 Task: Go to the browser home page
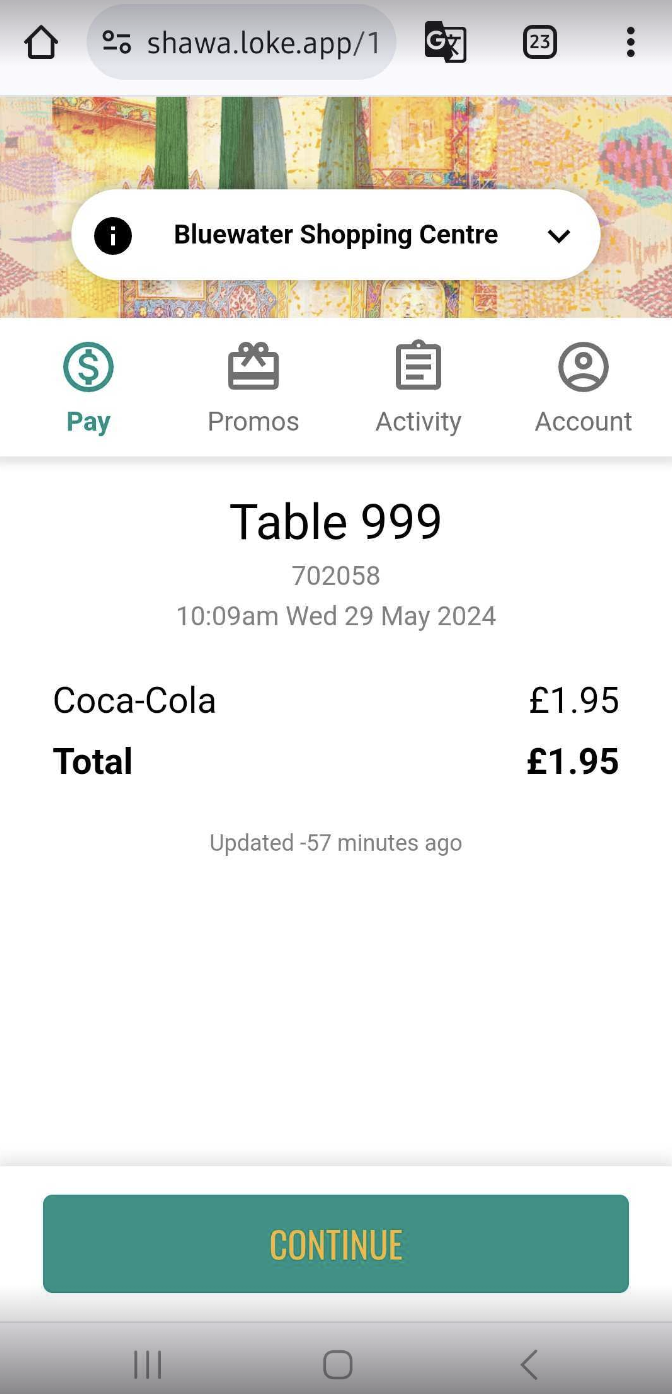[x=41, y=42]
